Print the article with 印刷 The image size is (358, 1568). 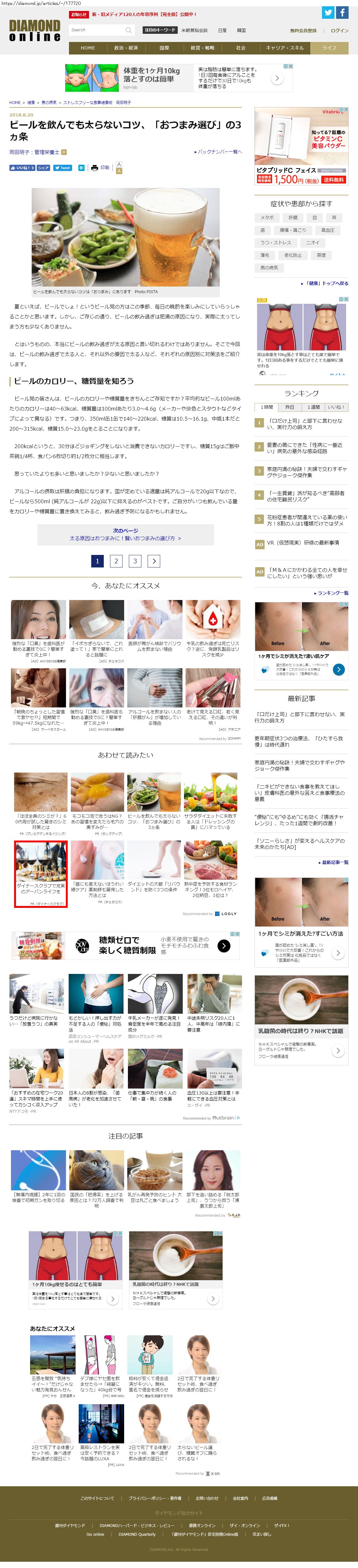point(101,168)
